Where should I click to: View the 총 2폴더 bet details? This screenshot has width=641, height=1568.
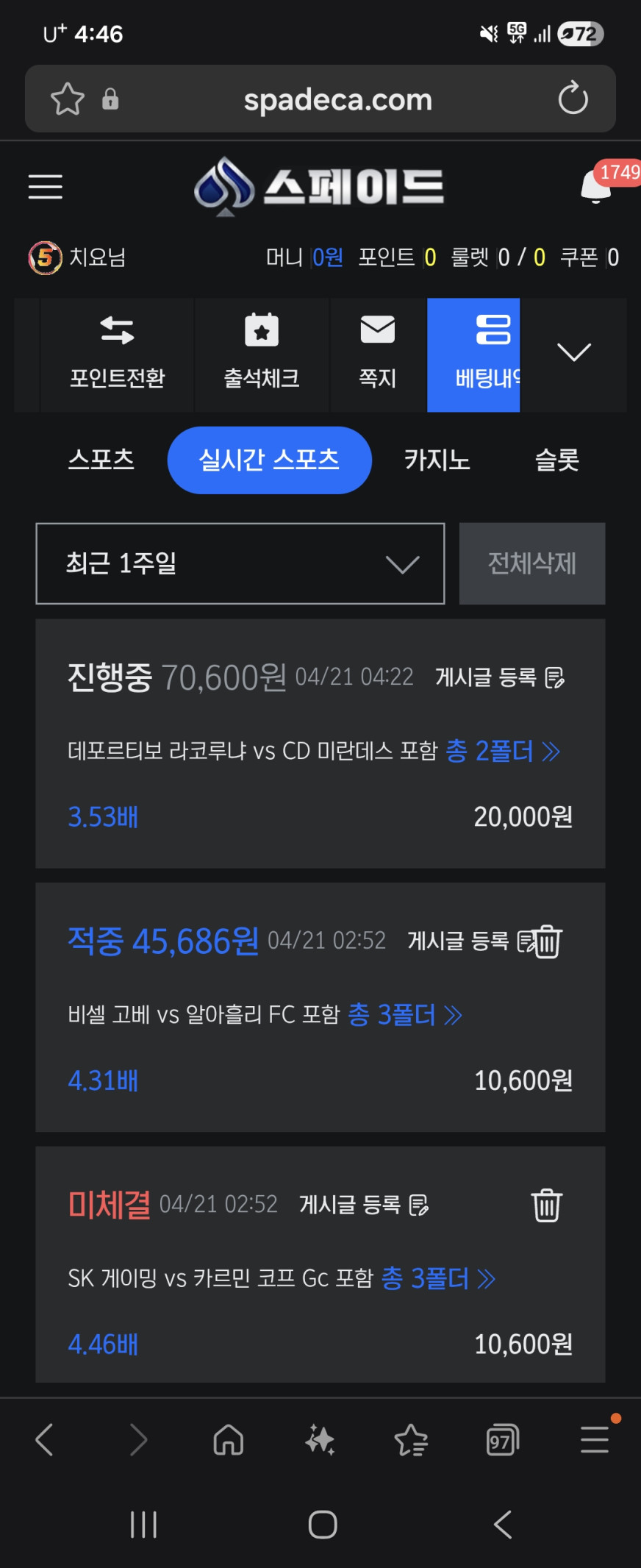click(x=503, y=751)
